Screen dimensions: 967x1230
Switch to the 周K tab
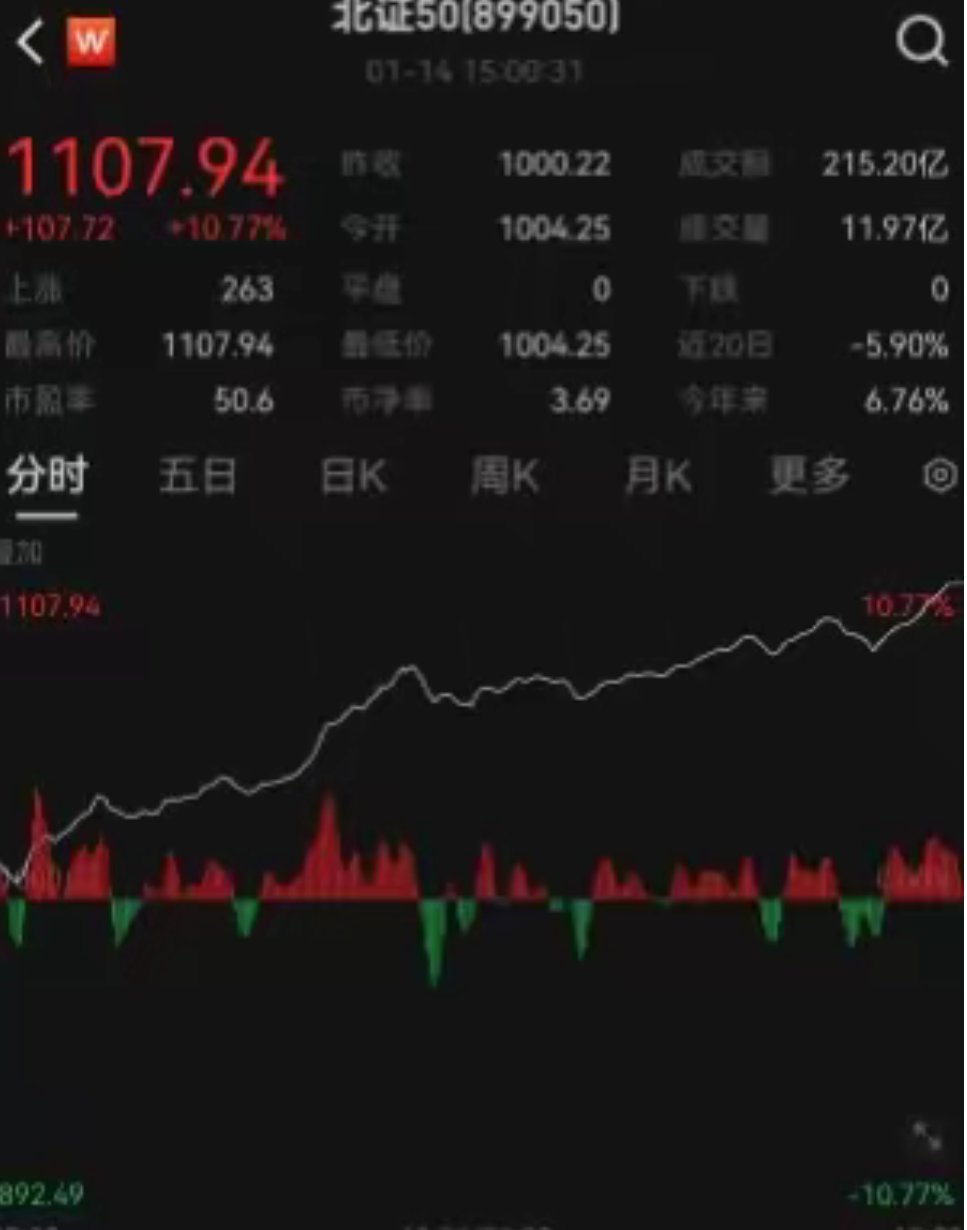click(x=505, y=477)
